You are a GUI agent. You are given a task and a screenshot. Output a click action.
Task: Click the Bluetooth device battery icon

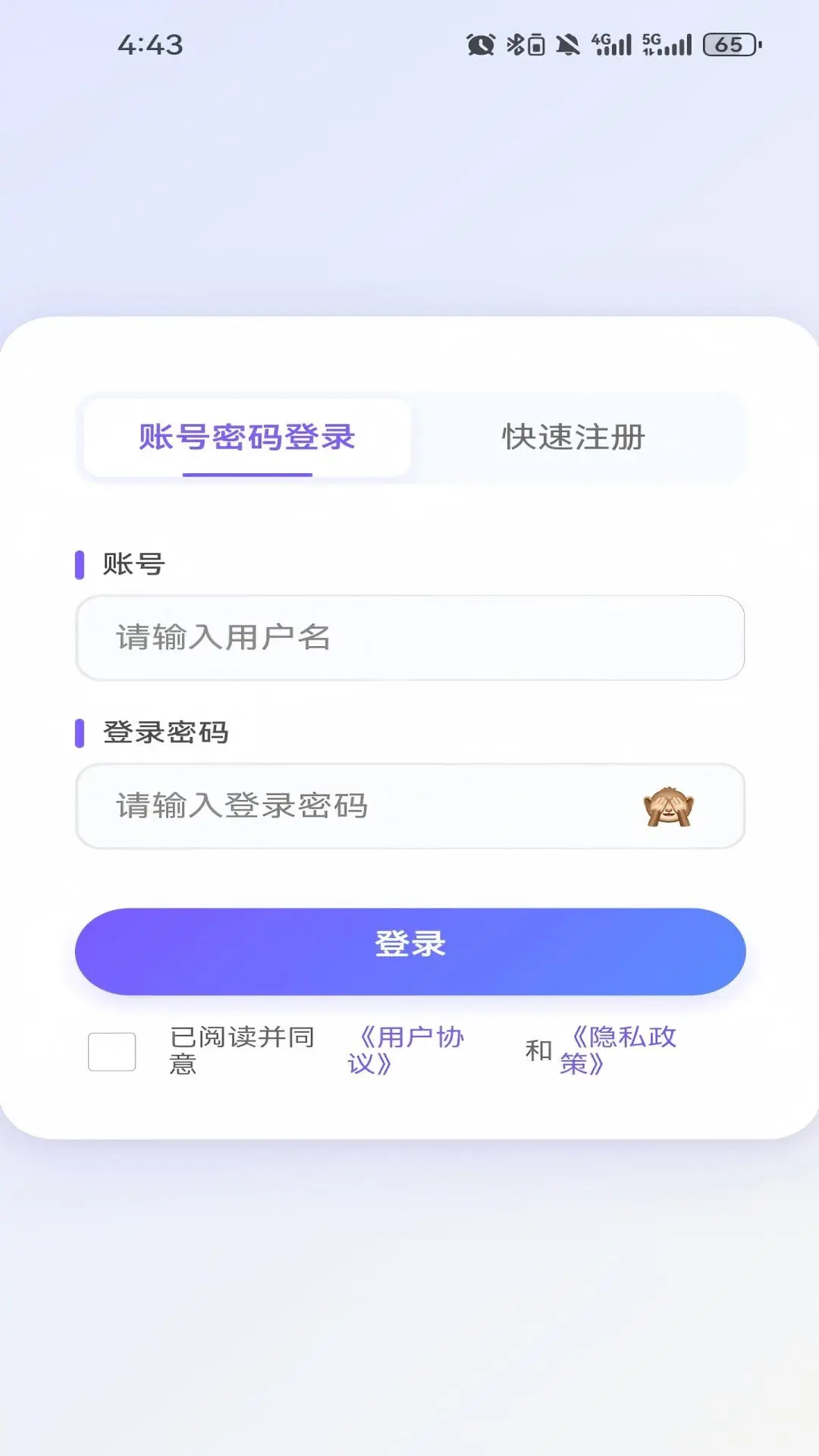click(535, 45)
